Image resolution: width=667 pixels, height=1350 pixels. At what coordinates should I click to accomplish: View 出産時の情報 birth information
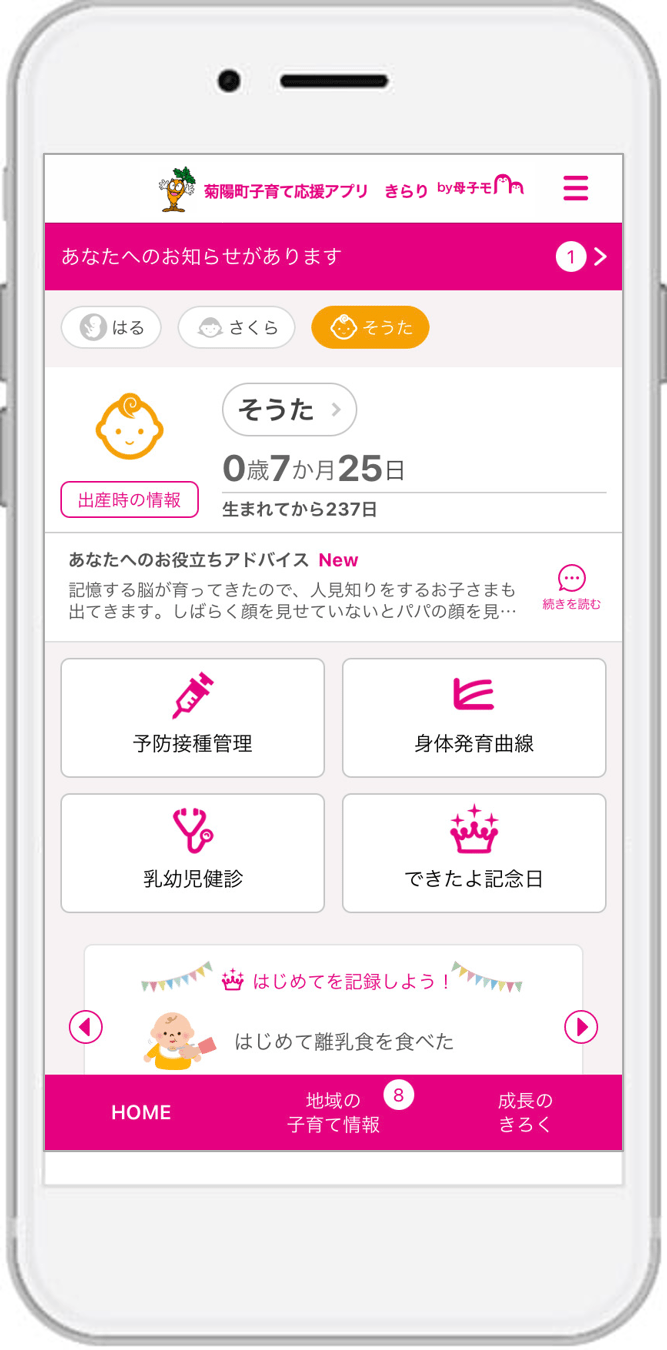129,500
